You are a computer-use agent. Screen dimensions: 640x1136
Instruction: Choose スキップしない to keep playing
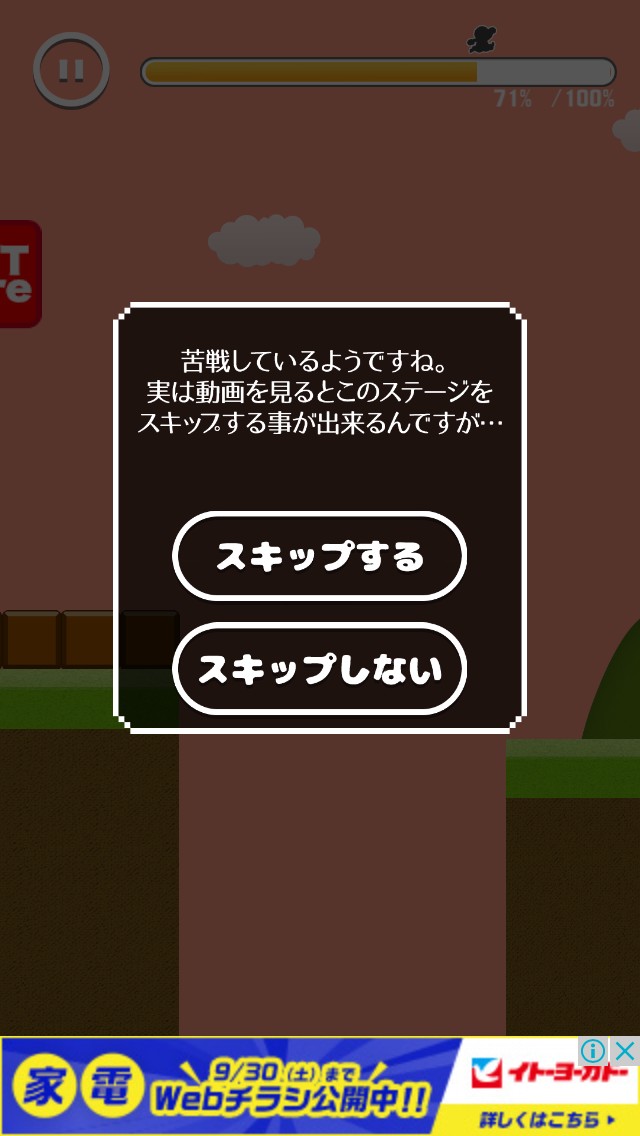point(320,669)
